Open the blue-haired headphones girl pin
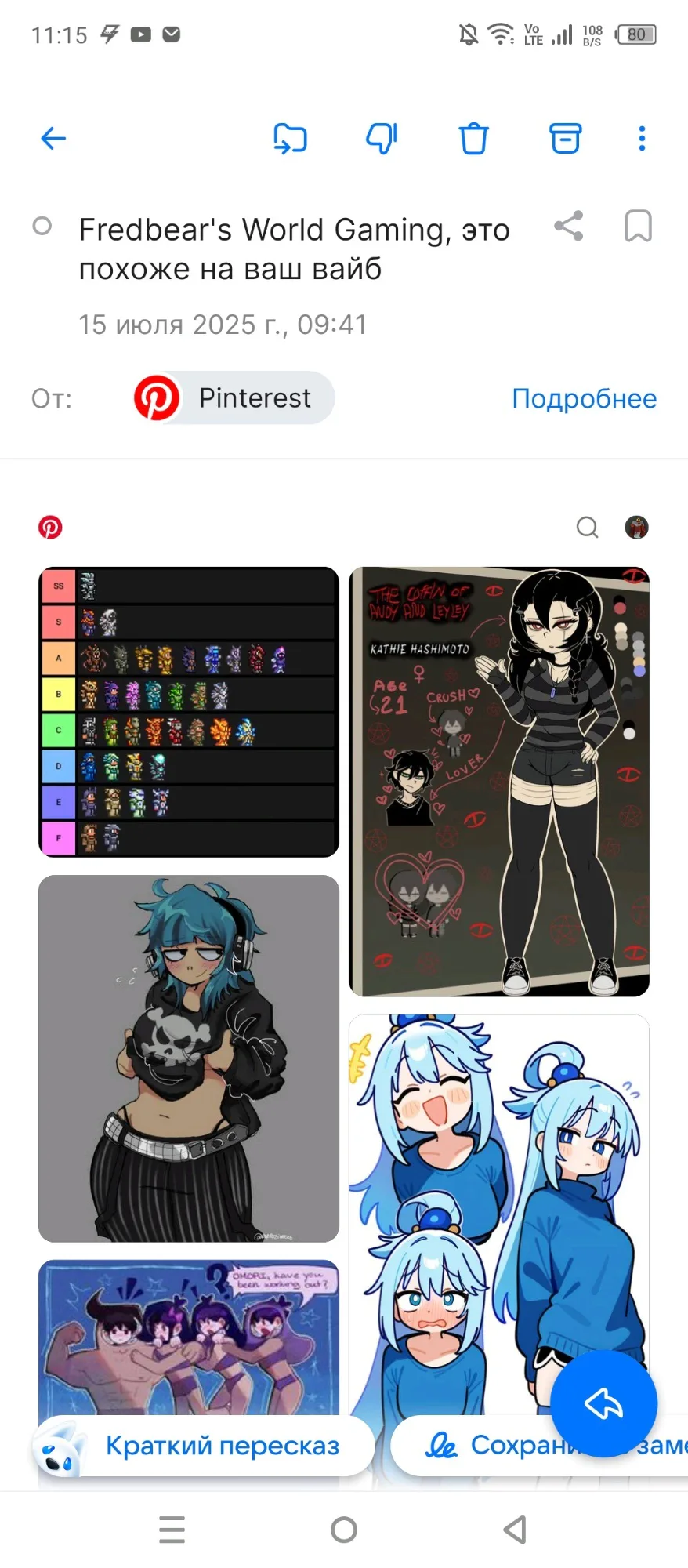Screen dimensions: 688x1568 189,1058
